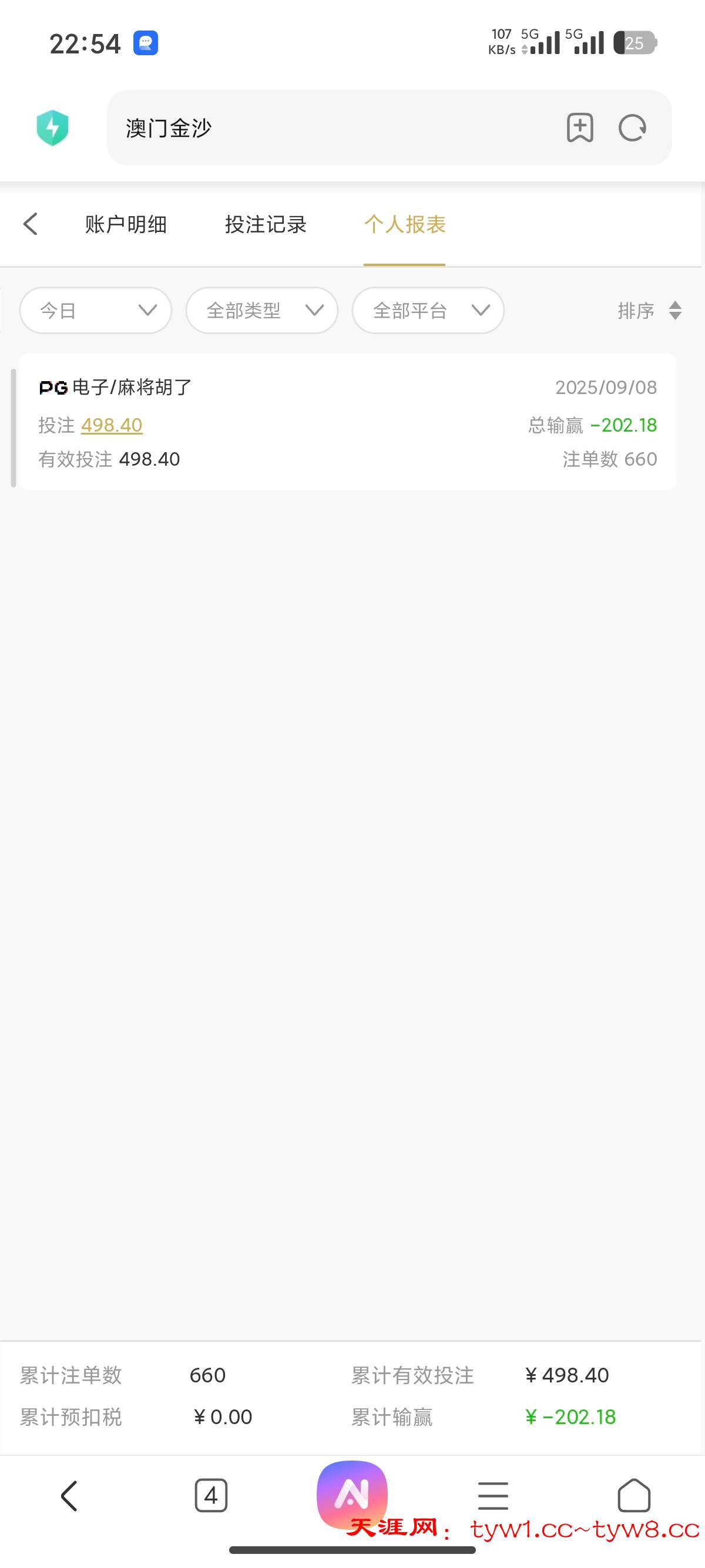The height and width of the screenshot is (1568, 705).
Task: Open the tab switcher showing 4 tabs
Action: (x=211, y=1495)
